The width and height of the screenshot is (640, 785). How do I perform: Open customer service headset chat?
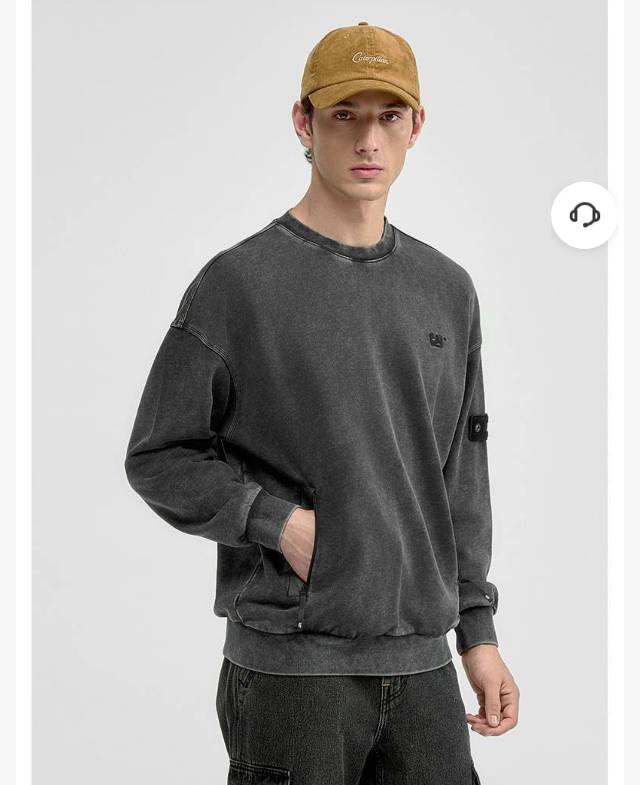click(x=584, y=215)
